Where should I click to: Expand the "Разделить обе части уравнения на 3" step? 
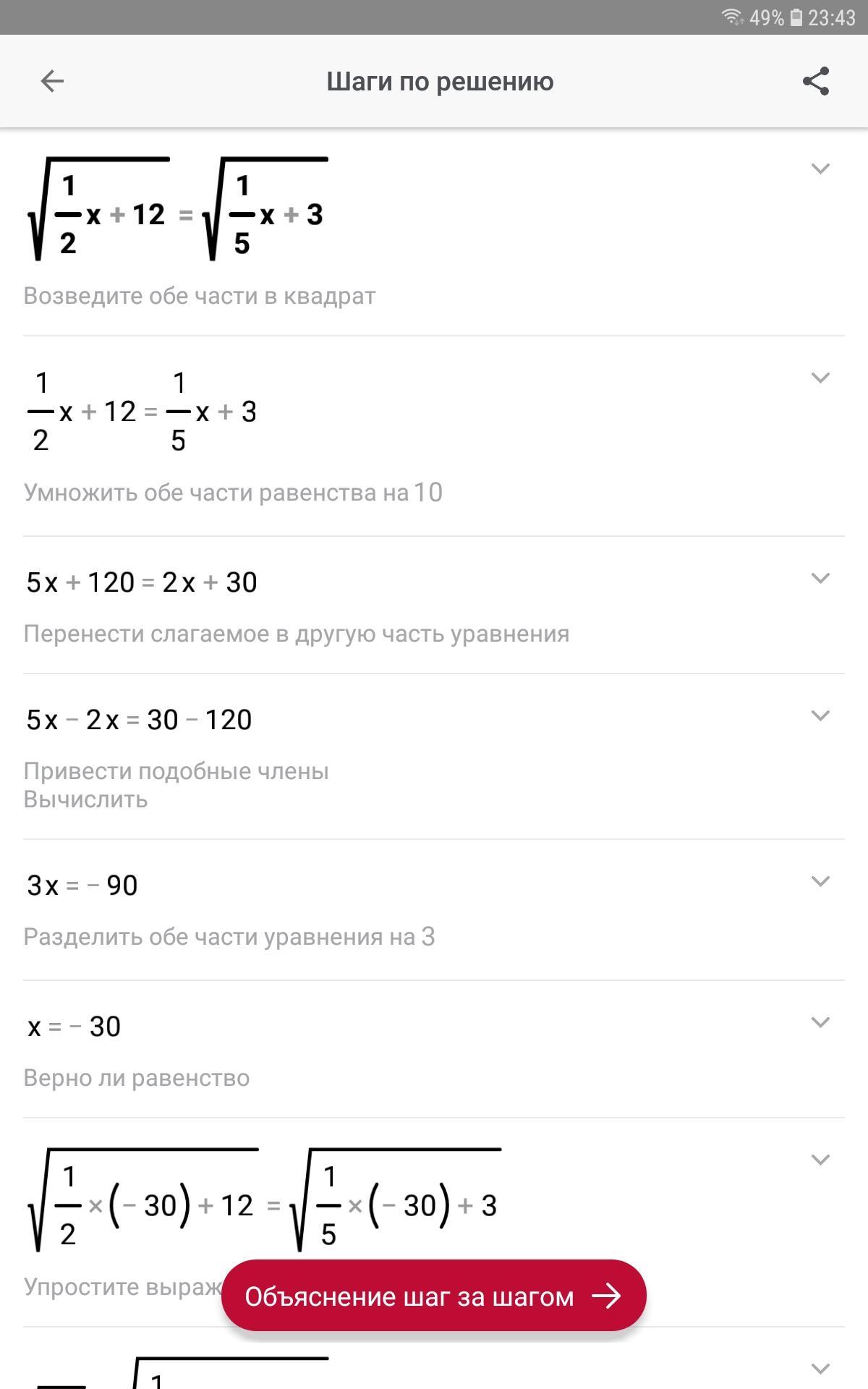pos(820,881)
